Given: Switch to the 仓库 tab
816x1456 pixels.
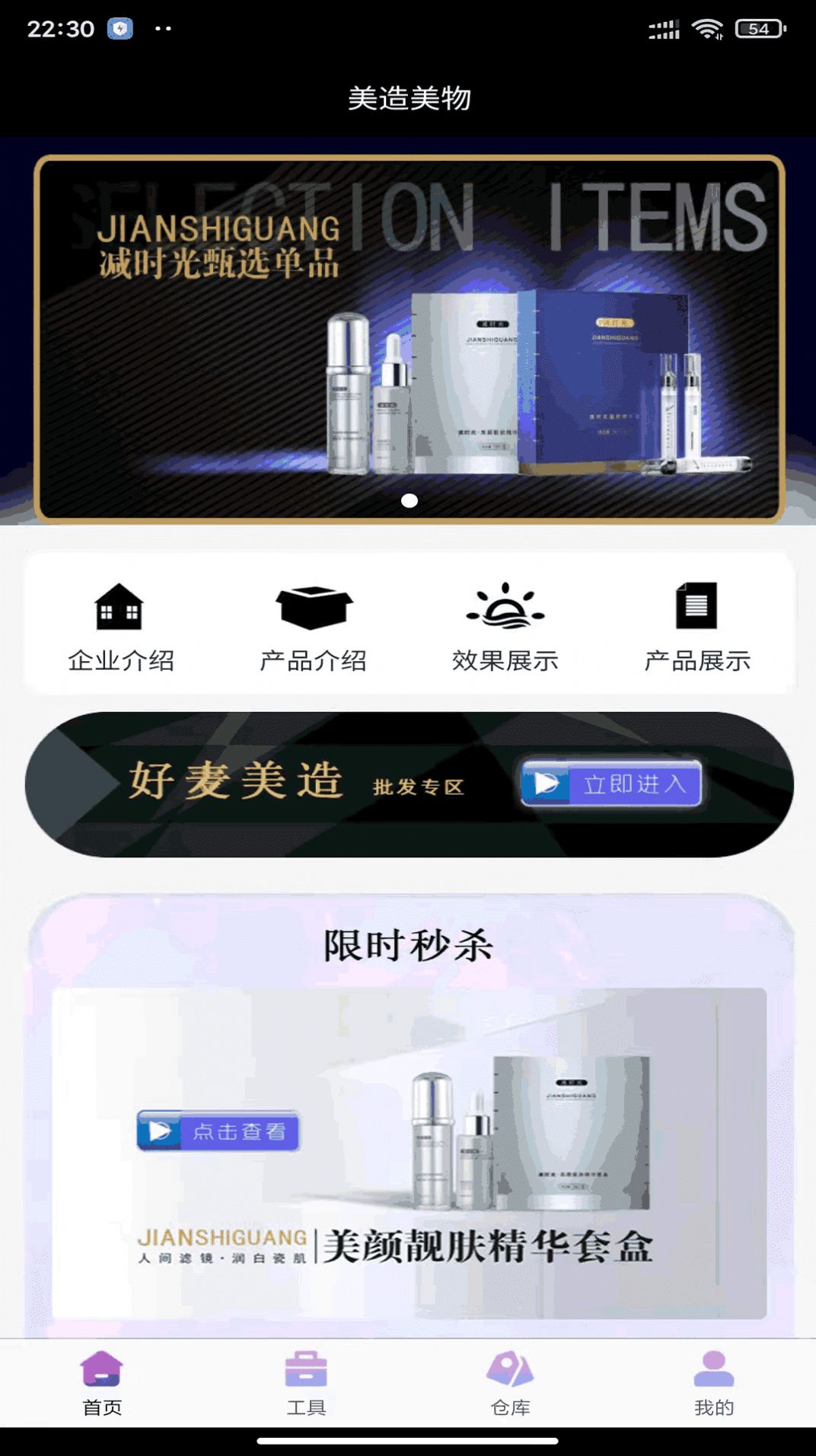Looking at the screenshot, I should click(510, 1383).
